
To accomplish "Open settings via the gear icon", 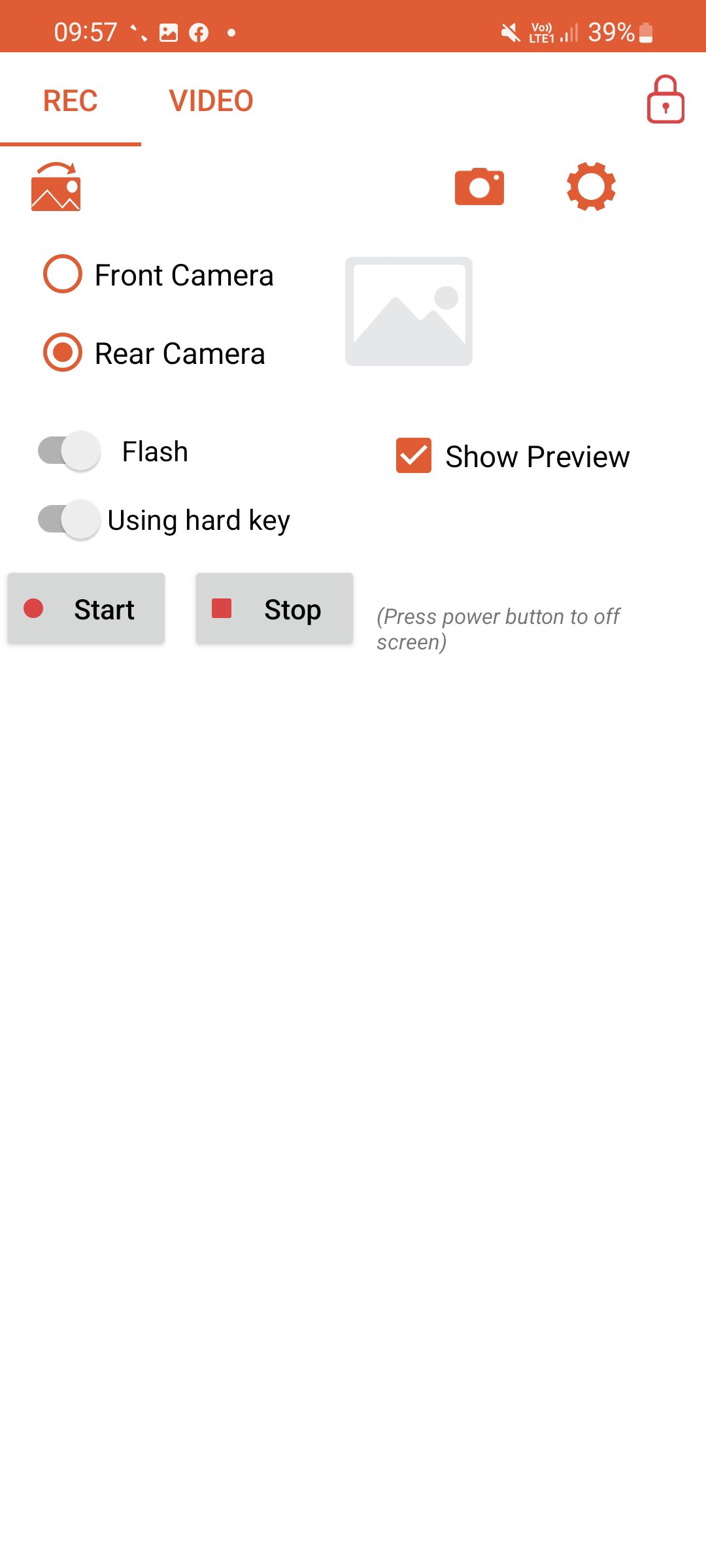I will click(591, 187).
